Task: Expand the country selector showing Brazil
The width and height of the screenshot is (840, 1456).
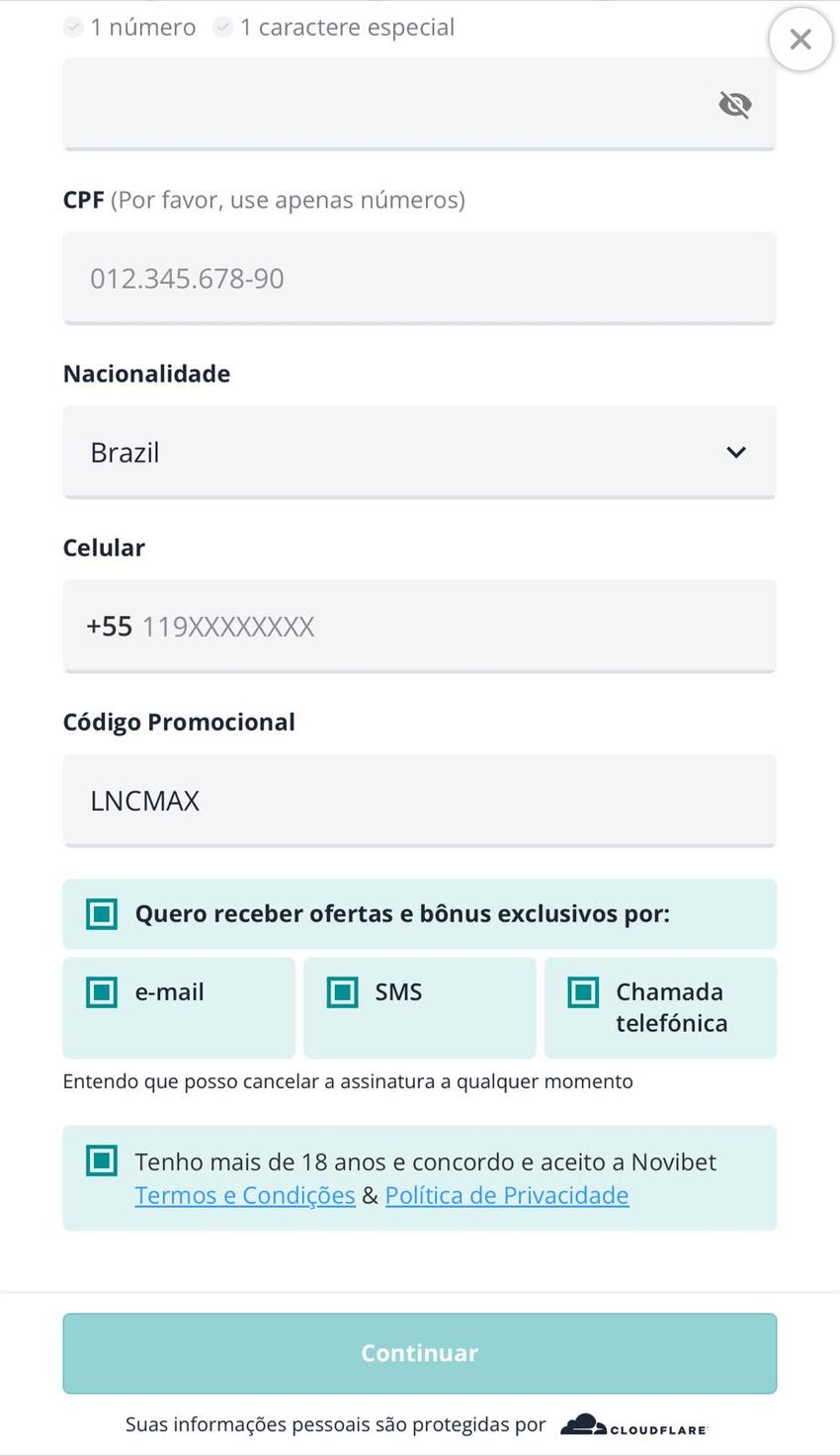Action: (x=419, y=452)
